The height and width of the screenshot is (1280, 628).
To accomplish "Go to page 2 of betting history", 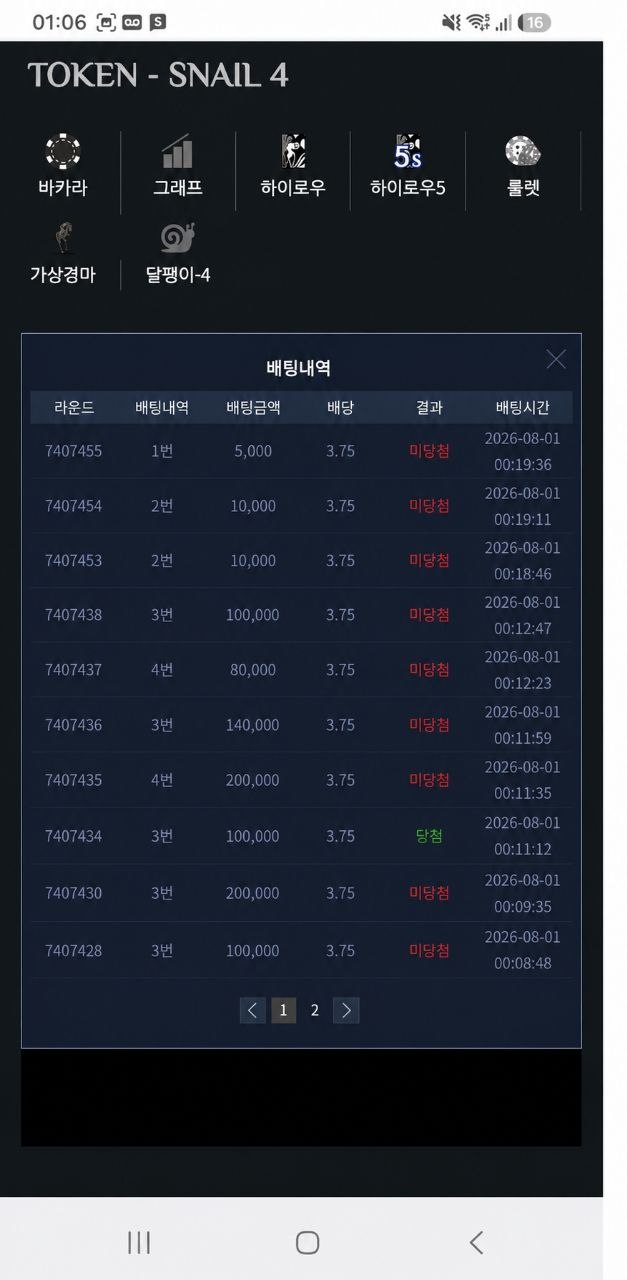I will click(x=314, y=1010).
